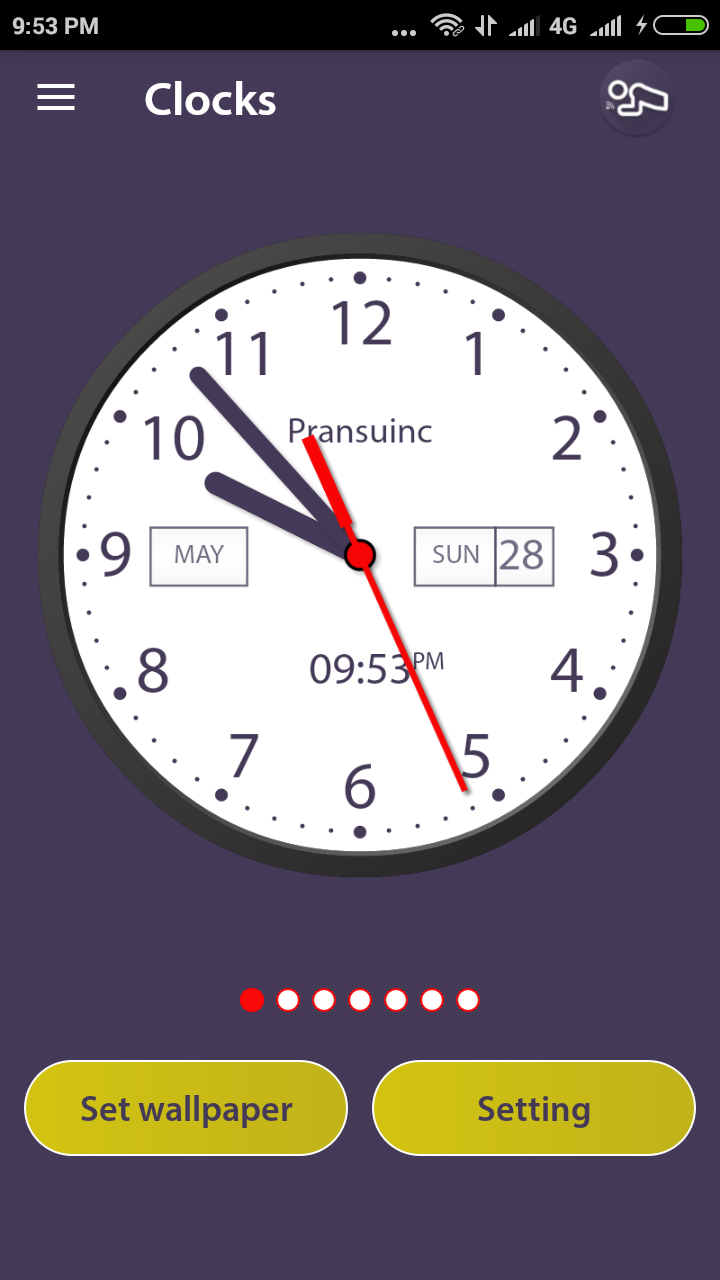The image size is (720, 1280).
Task: Select the analog clock face preview
Action: (x=360, y=555)
